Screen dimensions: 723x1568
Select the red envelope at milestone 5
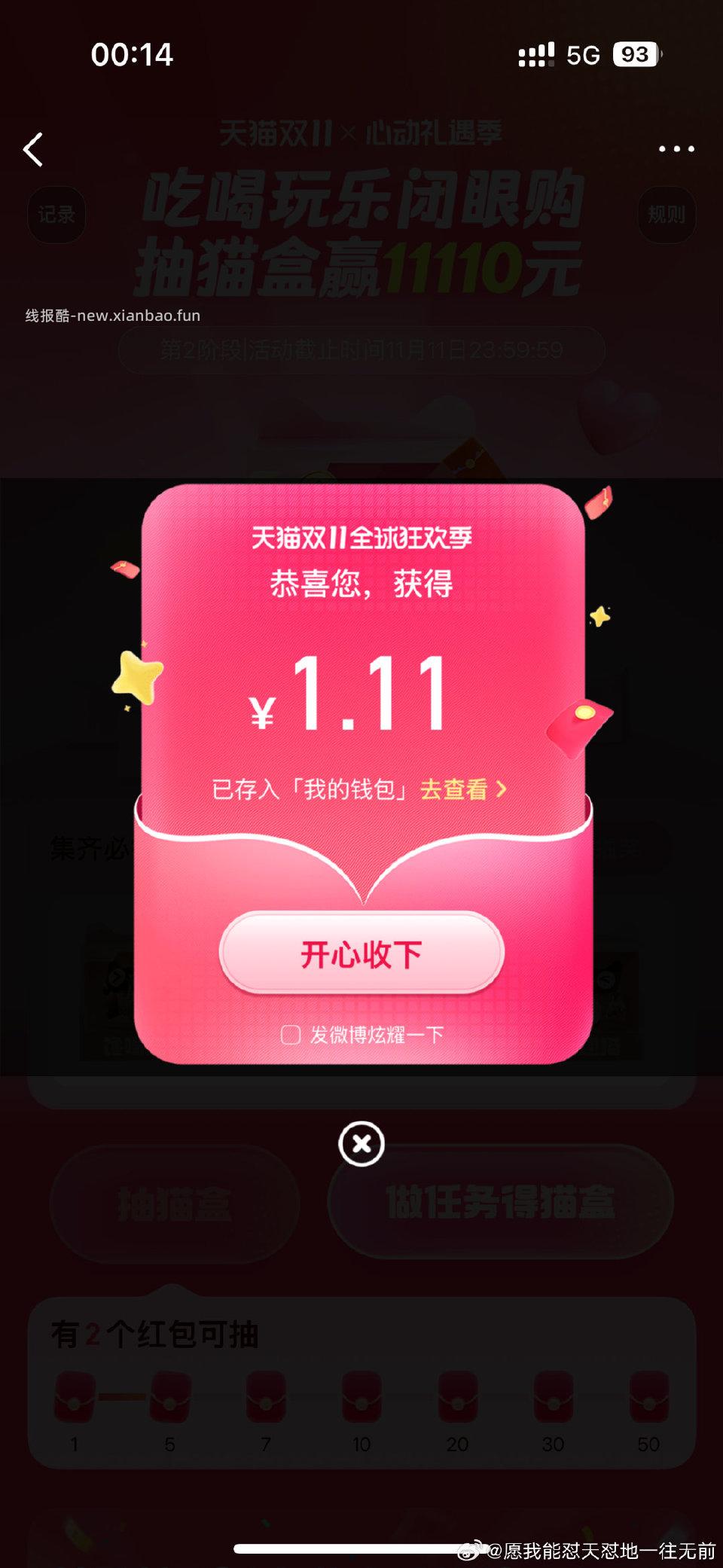click(x=169, y=1399)
